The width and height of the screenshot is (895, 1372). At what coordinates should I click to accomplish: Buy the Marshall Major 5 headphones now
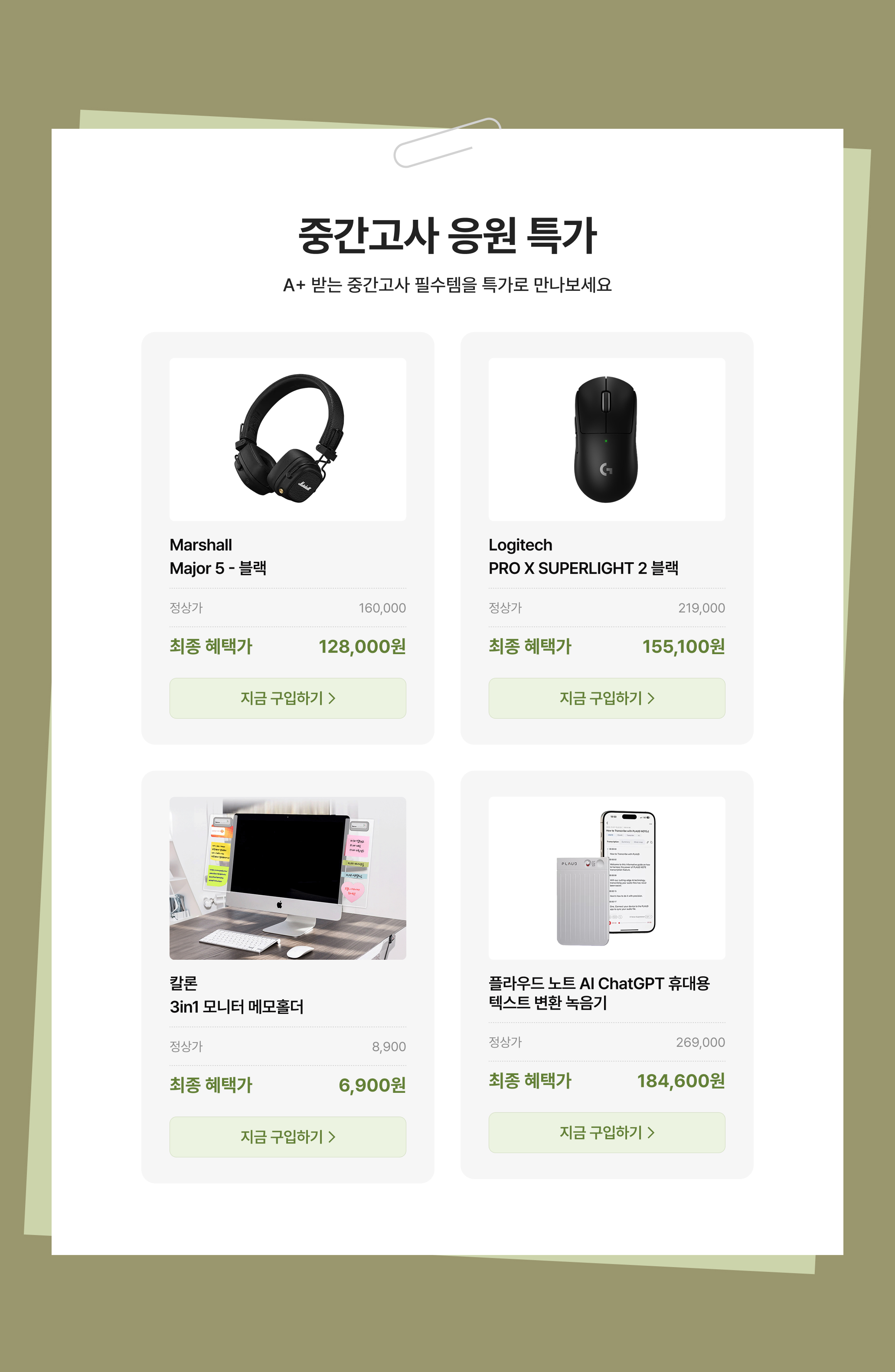[x=287, y=698]
